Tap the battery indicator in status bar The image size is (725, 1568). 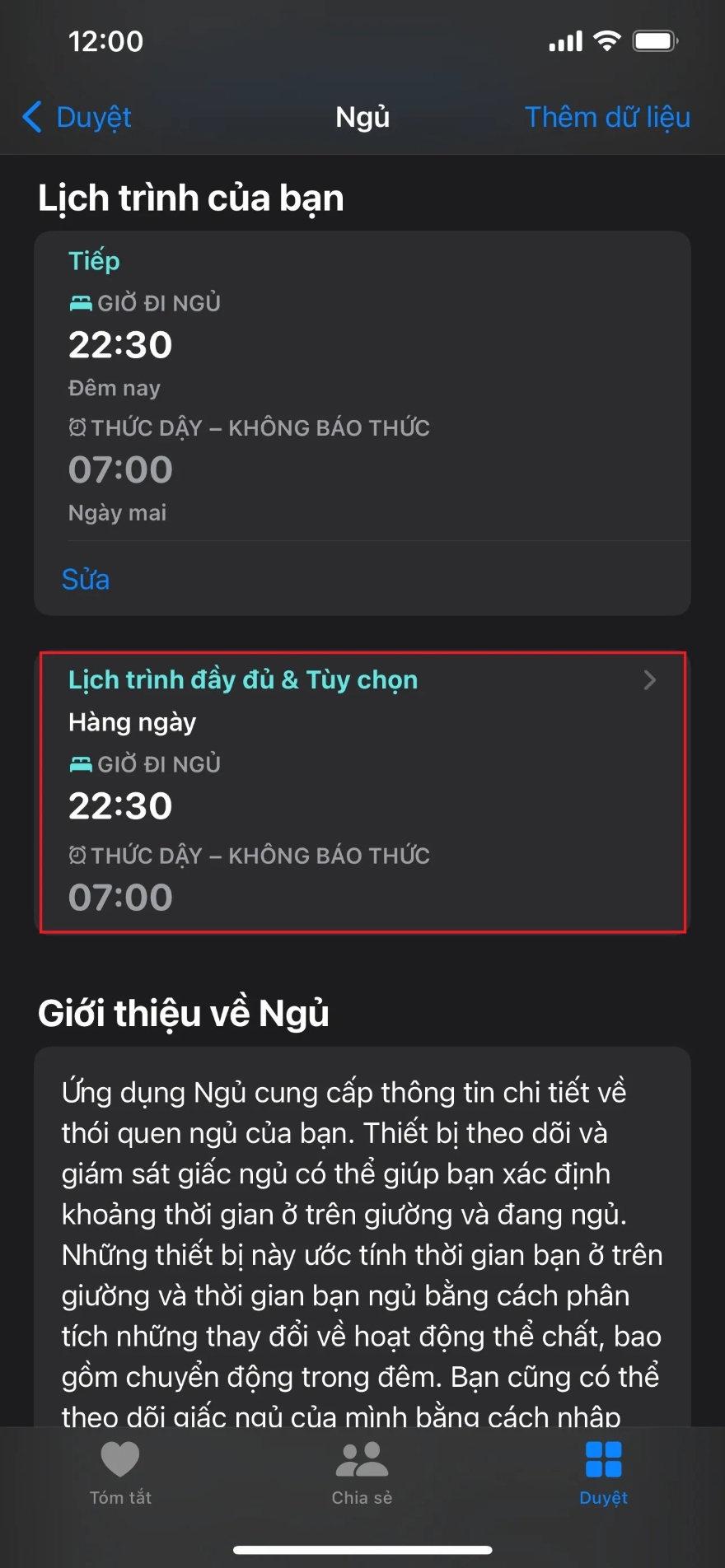[x=655, y=40]
